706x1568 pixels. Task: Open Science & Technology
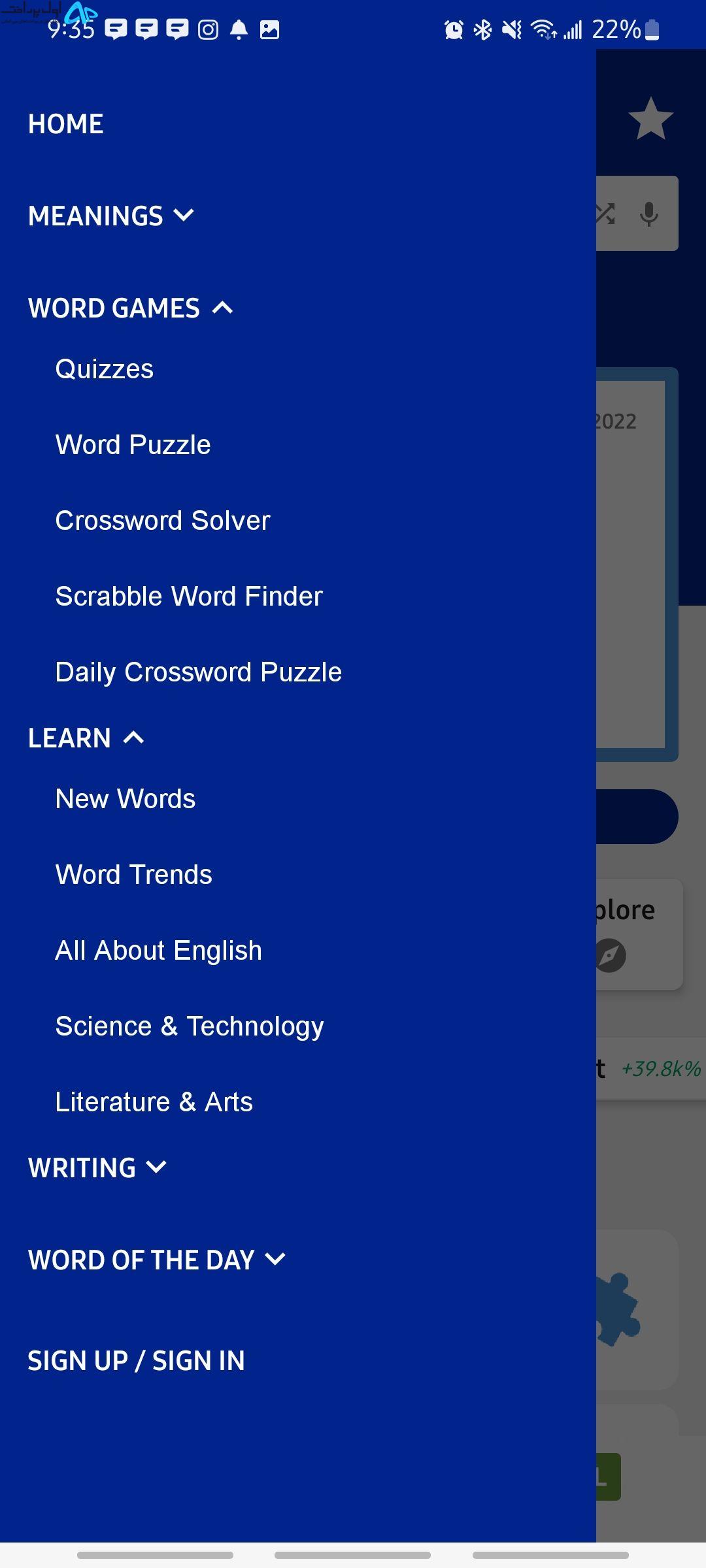point(190,1026)
